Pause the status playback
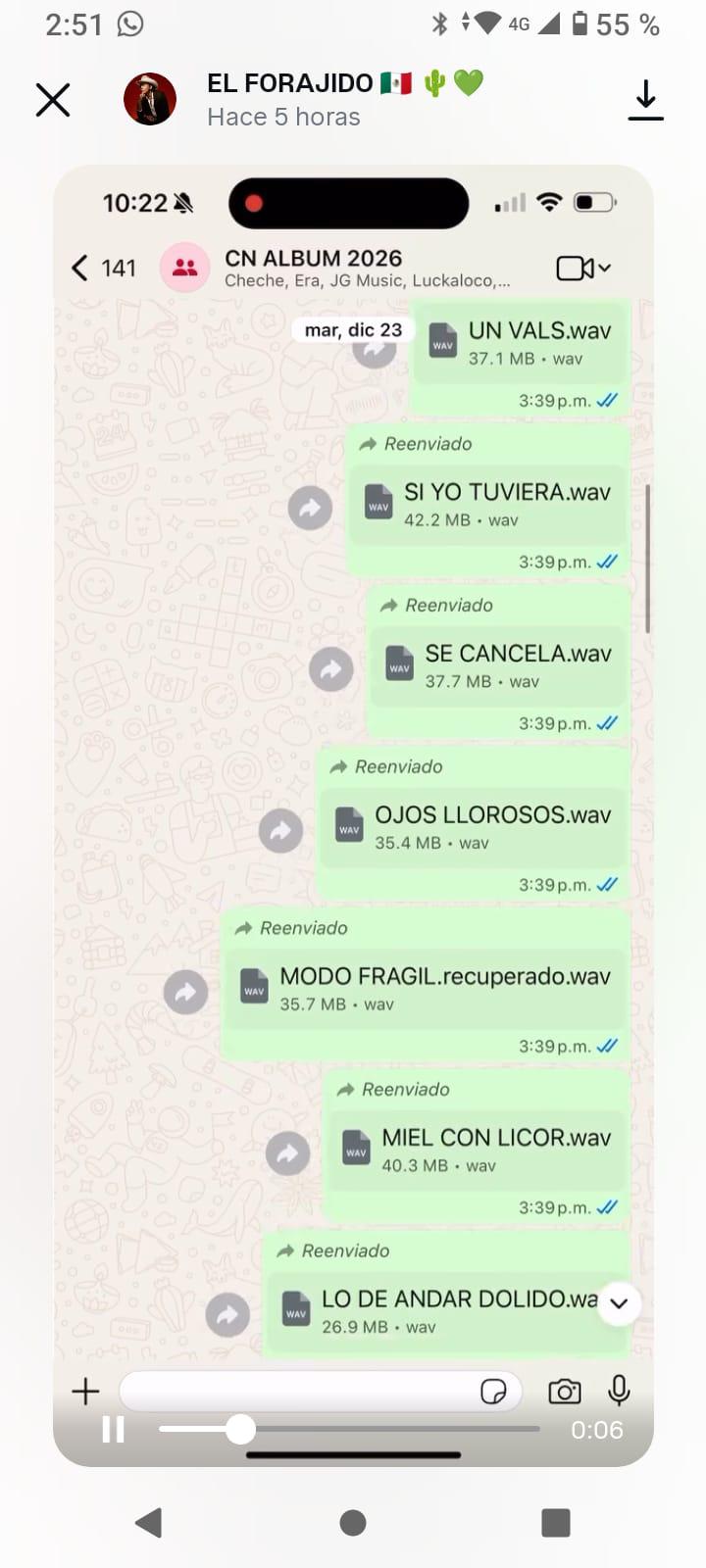The width and height of the screenshot is (706, 1568). tap(113, 1430)
